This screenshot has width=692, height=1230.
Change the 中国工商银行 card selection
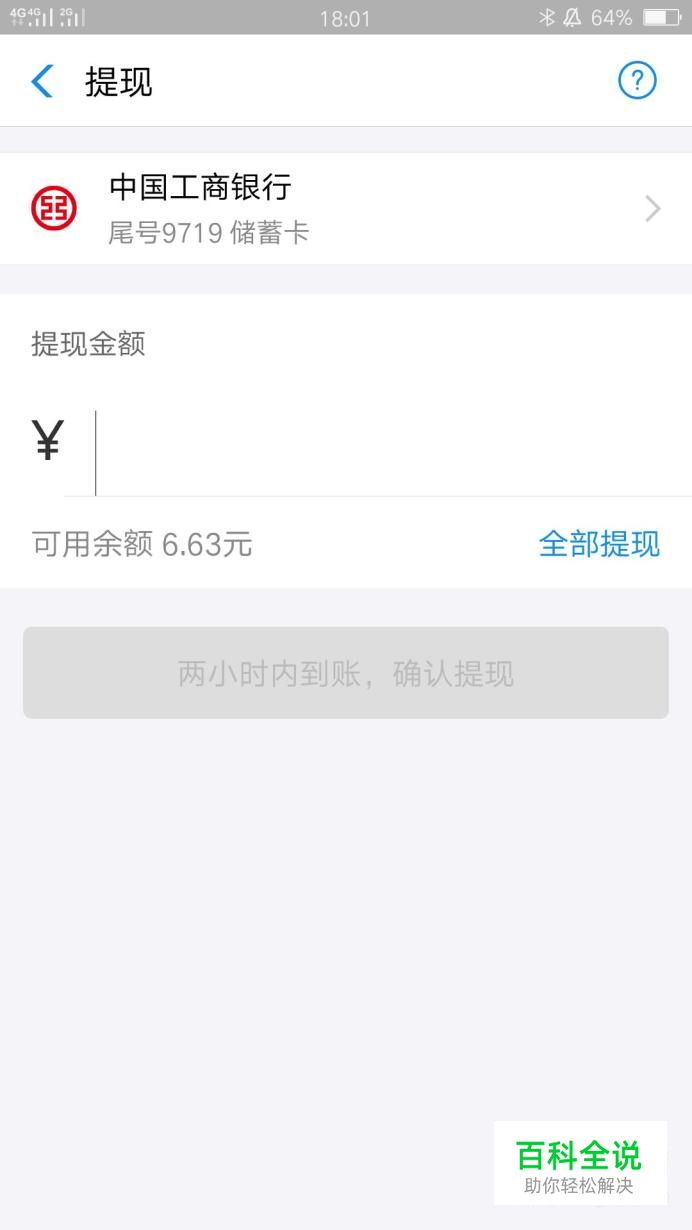tap(346, 209)
